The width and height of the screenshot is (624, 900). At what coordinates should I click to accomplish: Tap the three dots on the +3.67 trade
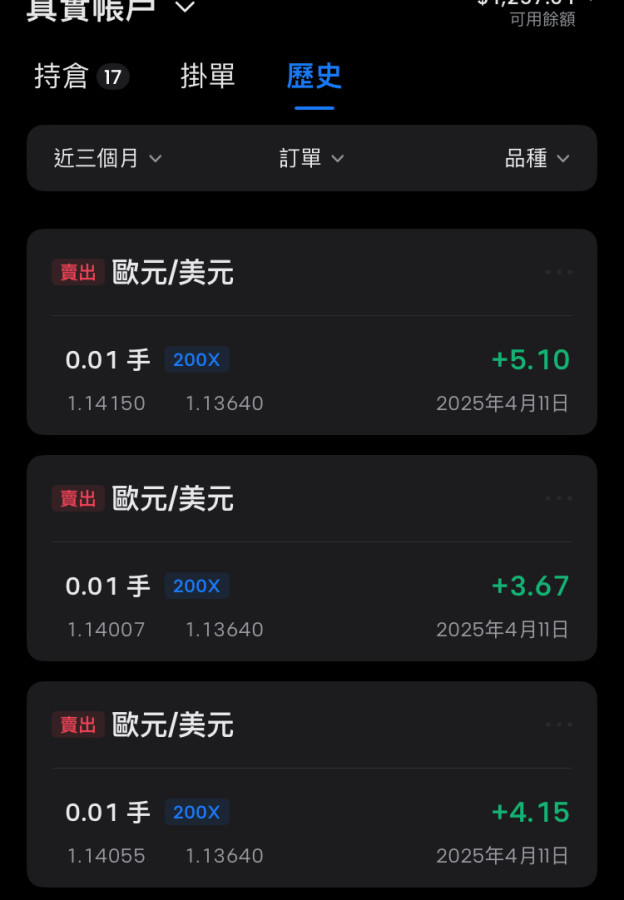(x=559, y=498)
